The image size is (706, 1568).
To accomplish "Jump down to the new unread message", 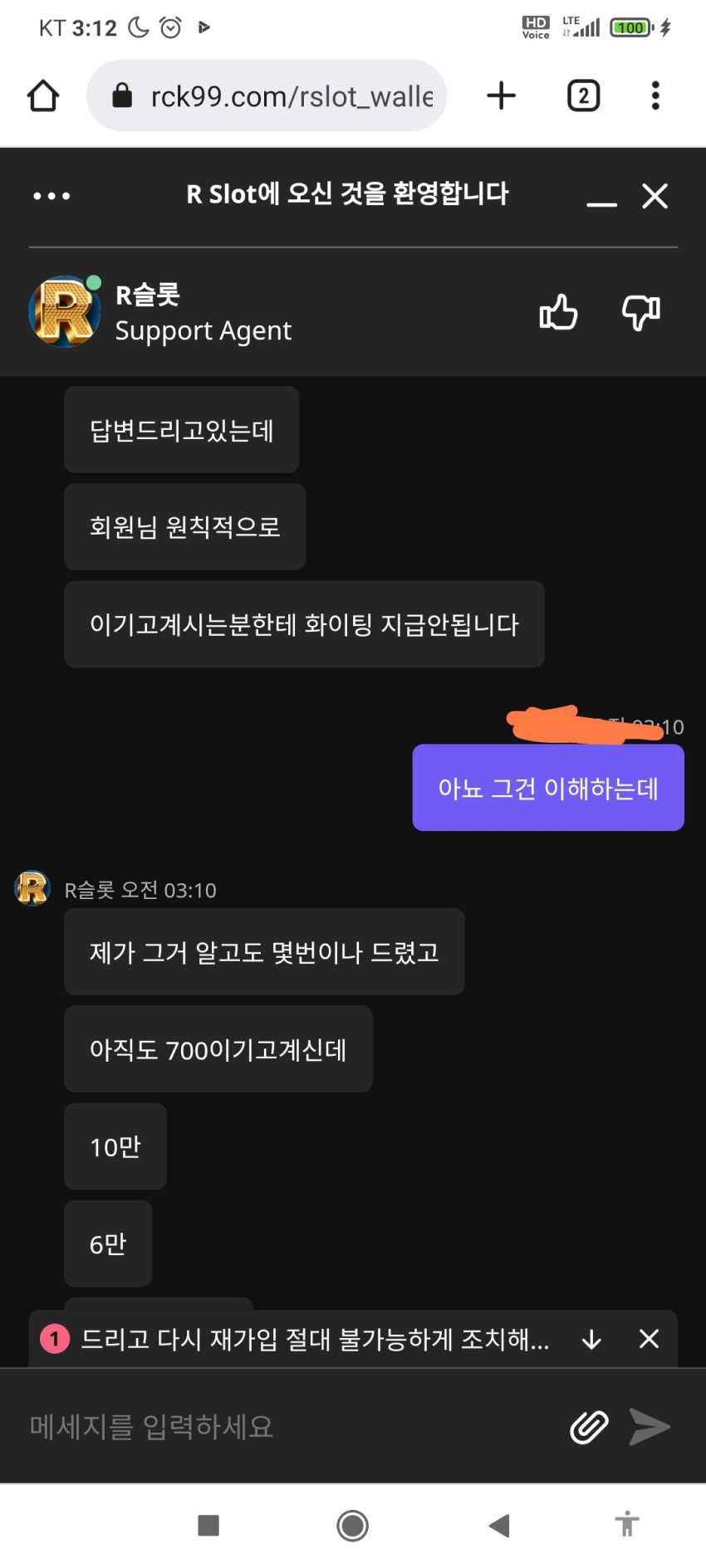I will tap(591, 1339).
